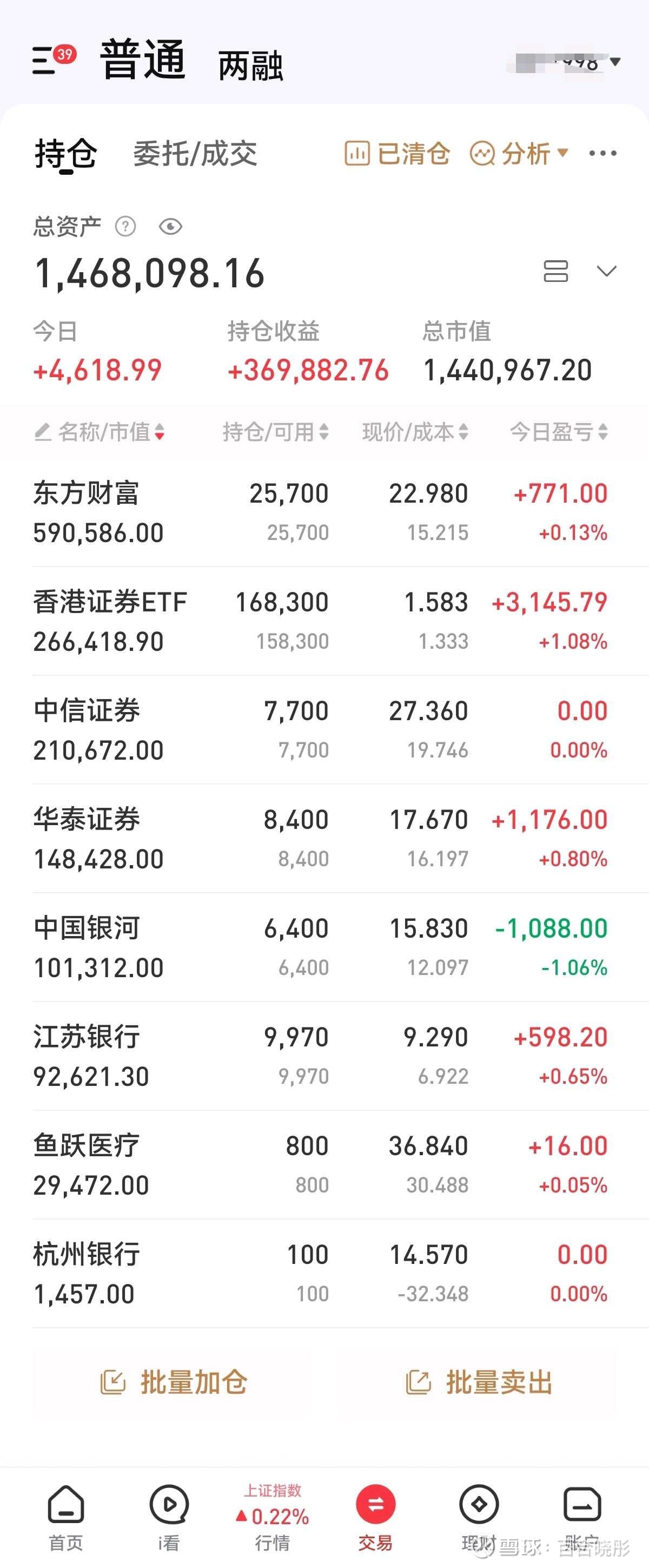The height and width of the screenshot is (1568, 649).
Task: Expand the asset details chevron
Action: pyautogui.click(x=606, y=271)
